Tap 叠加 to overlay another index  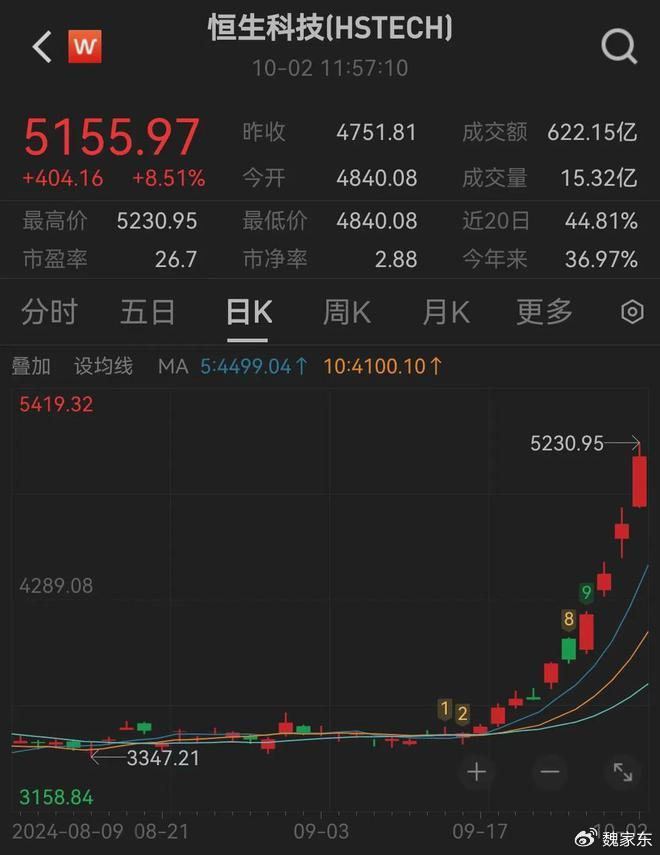[31, 367]
